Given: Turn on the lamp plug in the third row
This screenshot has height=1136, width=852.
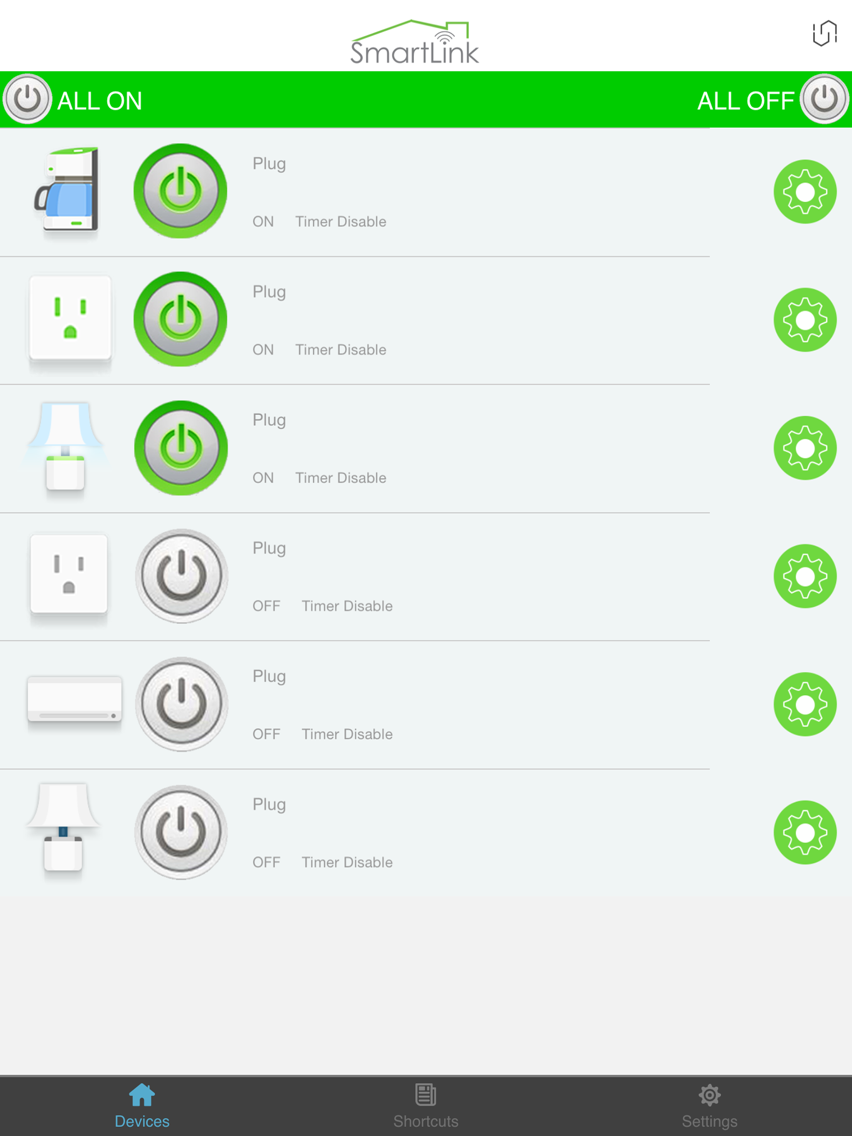Looking at the screenshot, I should pyautogui.click(x=181, y=447).
